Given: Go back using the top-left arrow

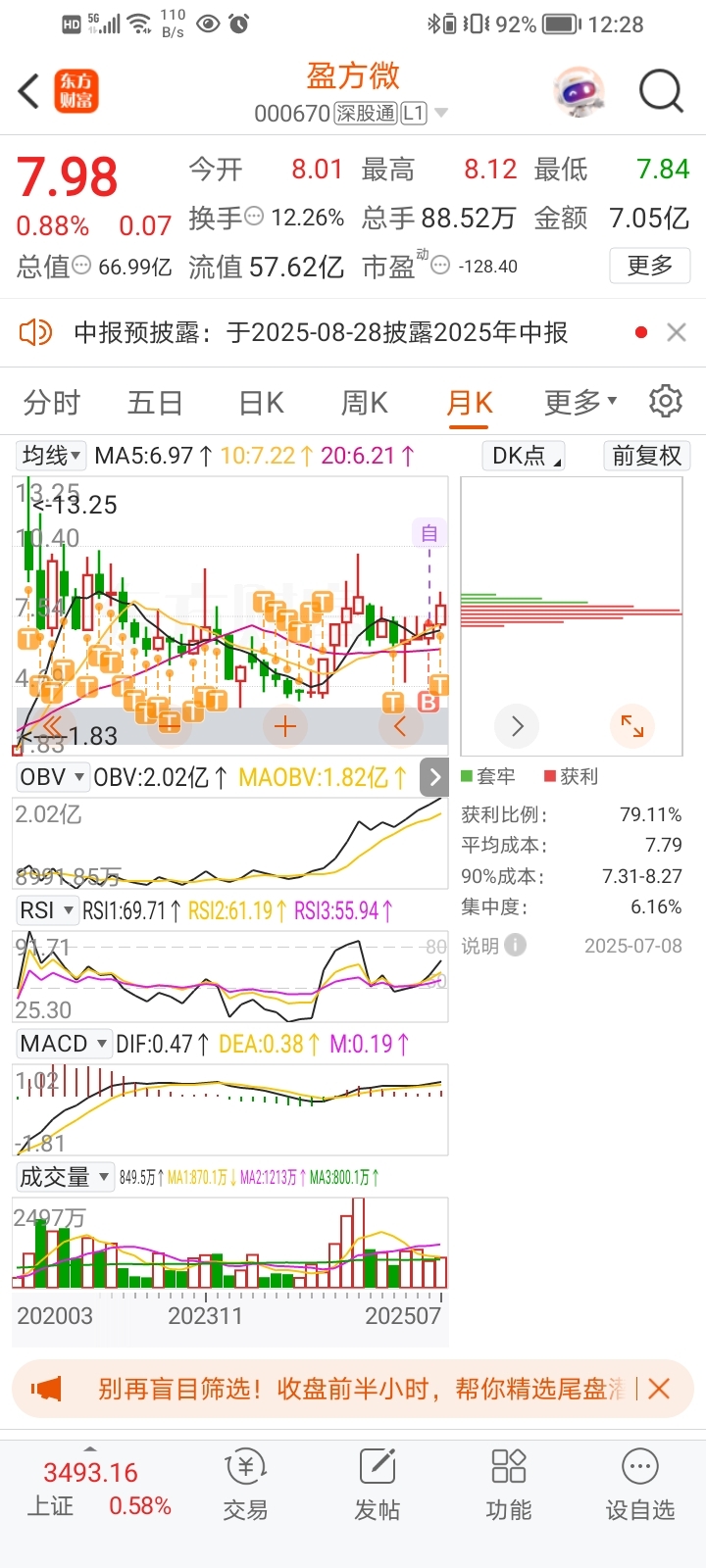Looking at the screenshot, I should (29, 92).
